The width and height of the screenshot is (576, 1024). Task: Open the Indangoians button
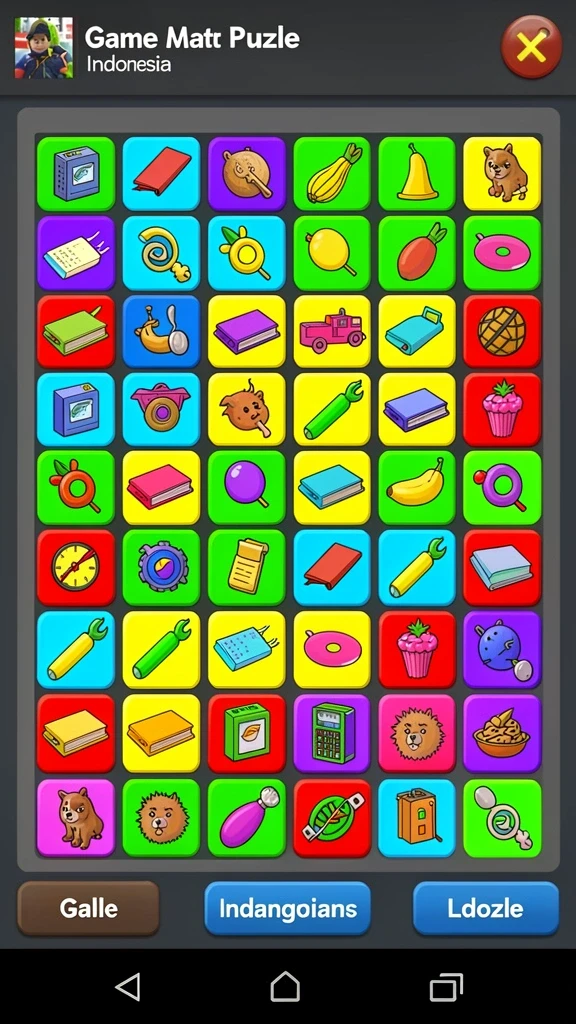(287, 908)
